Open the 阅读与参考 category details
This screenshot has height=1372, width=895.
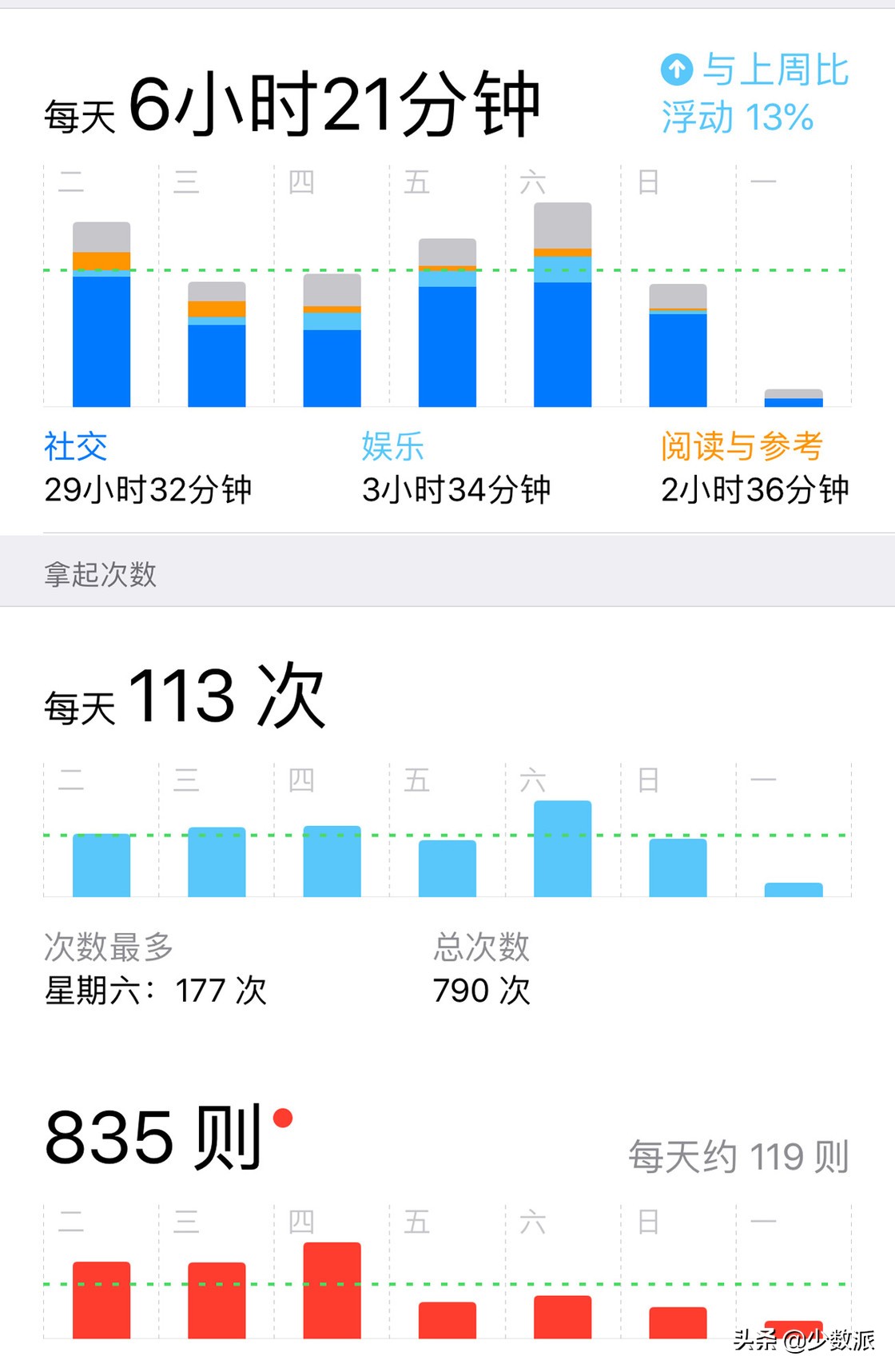pos(743,446)
